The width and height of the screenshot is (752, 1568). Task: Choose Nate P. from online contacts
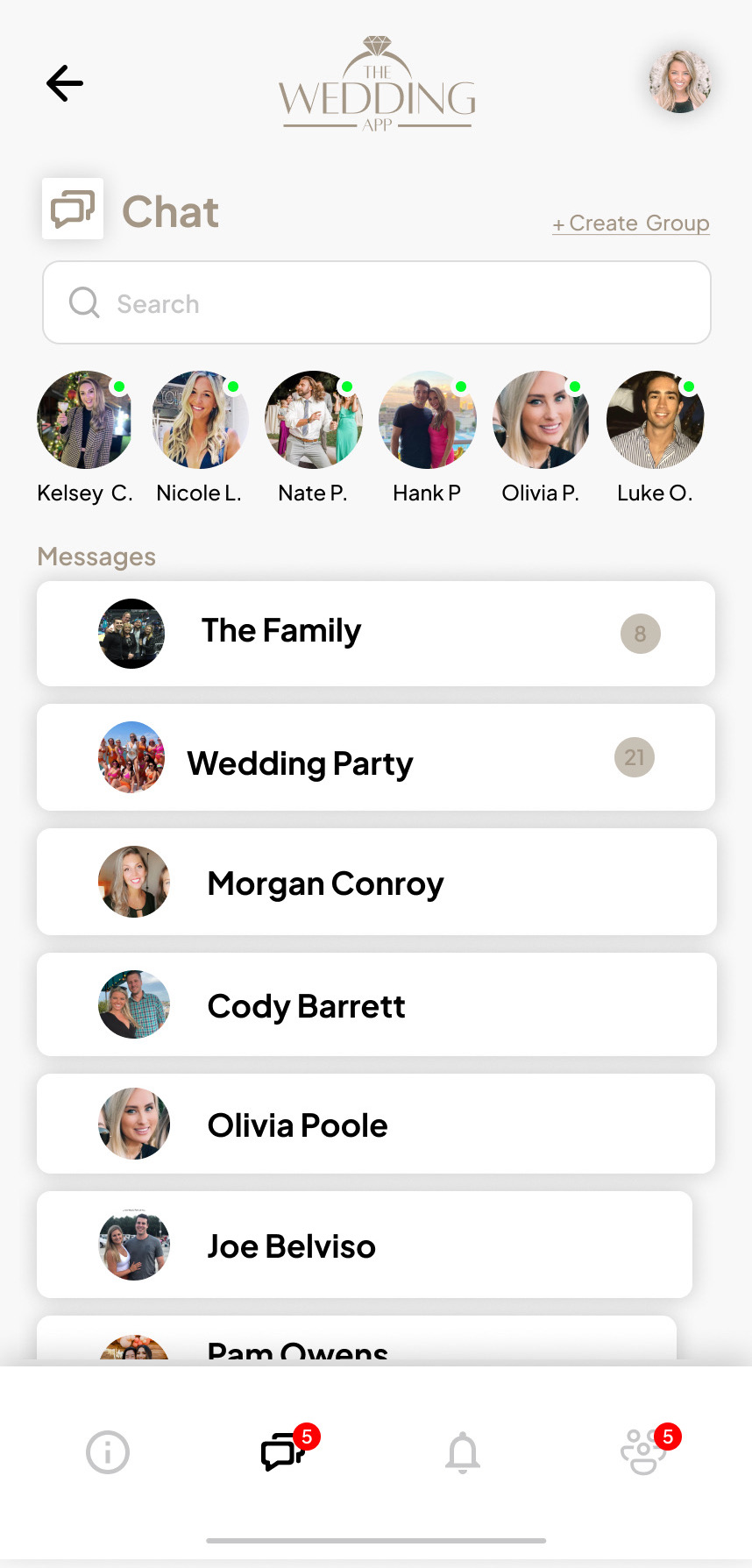313,420
